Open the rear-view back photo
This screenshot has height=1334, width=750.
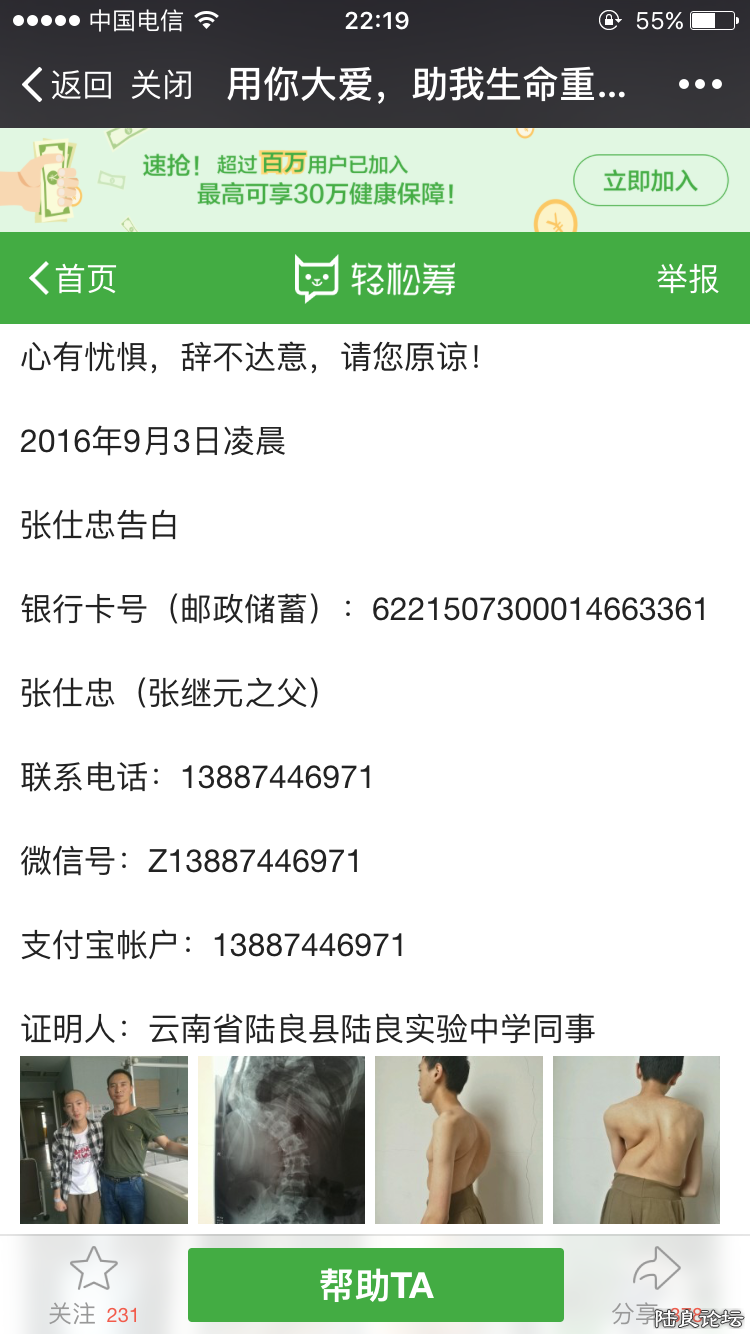click(x=636, y=1139)
